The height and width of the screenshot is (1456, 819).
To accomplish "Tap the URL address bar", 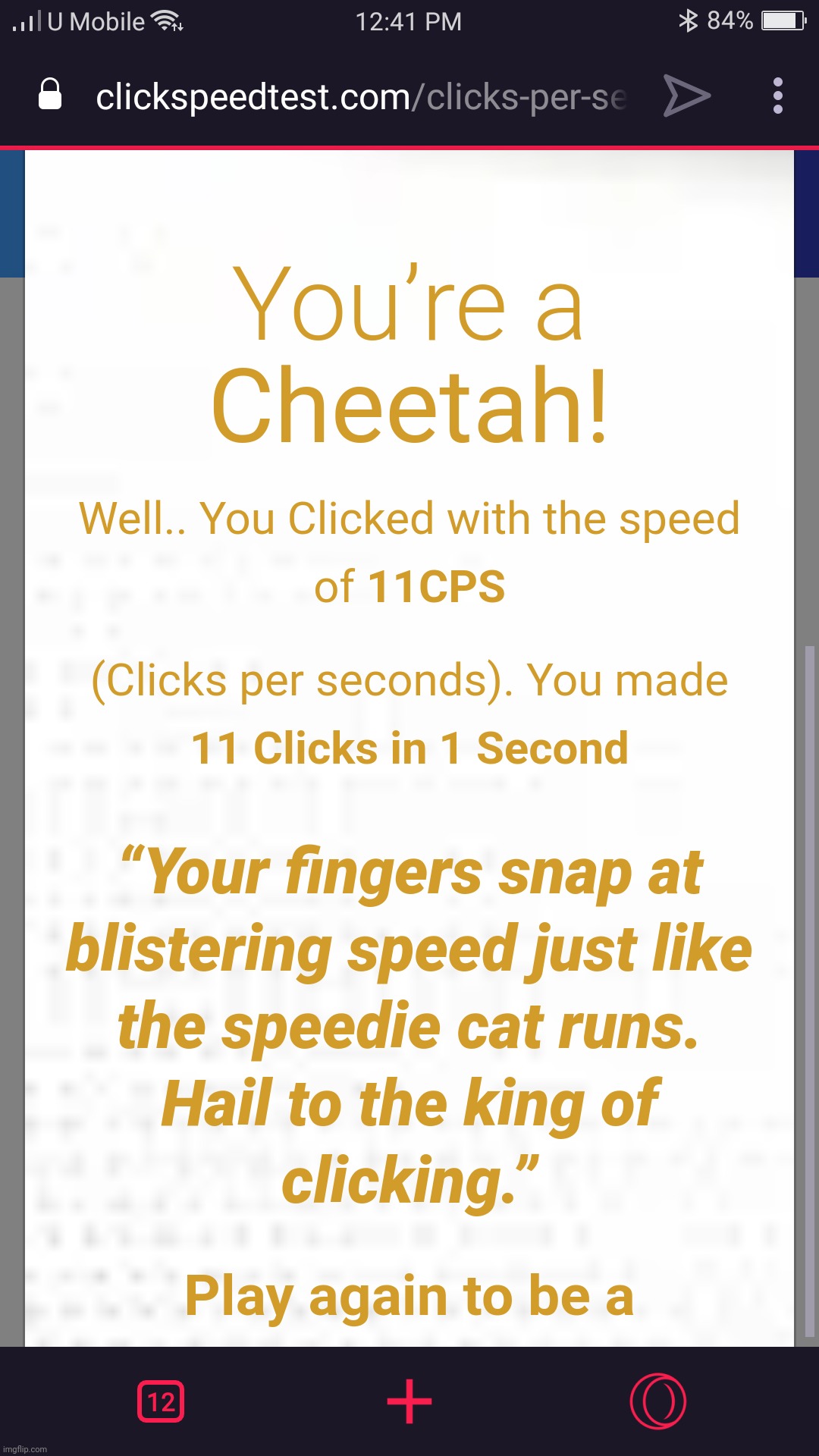I will click(360, 97).
